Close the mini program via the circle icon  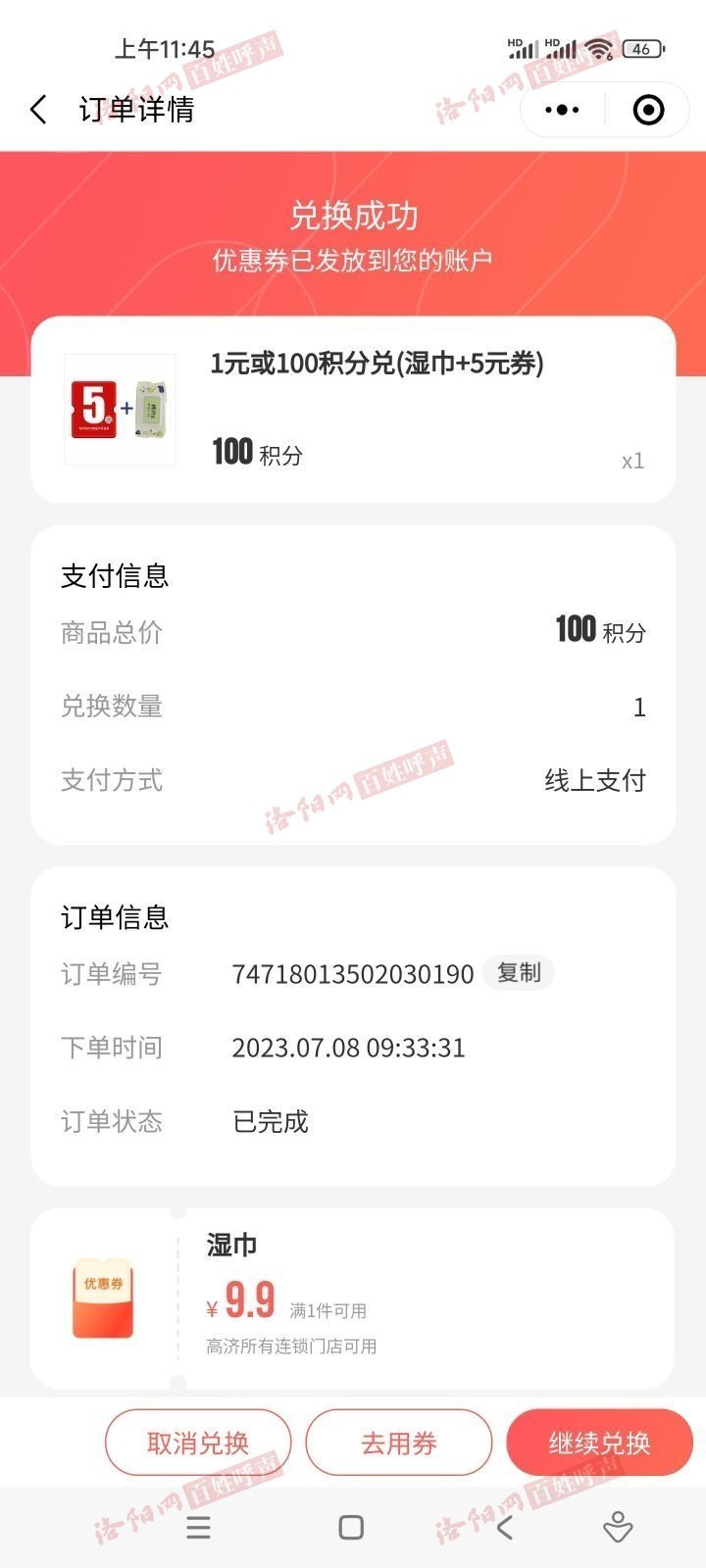648,110
